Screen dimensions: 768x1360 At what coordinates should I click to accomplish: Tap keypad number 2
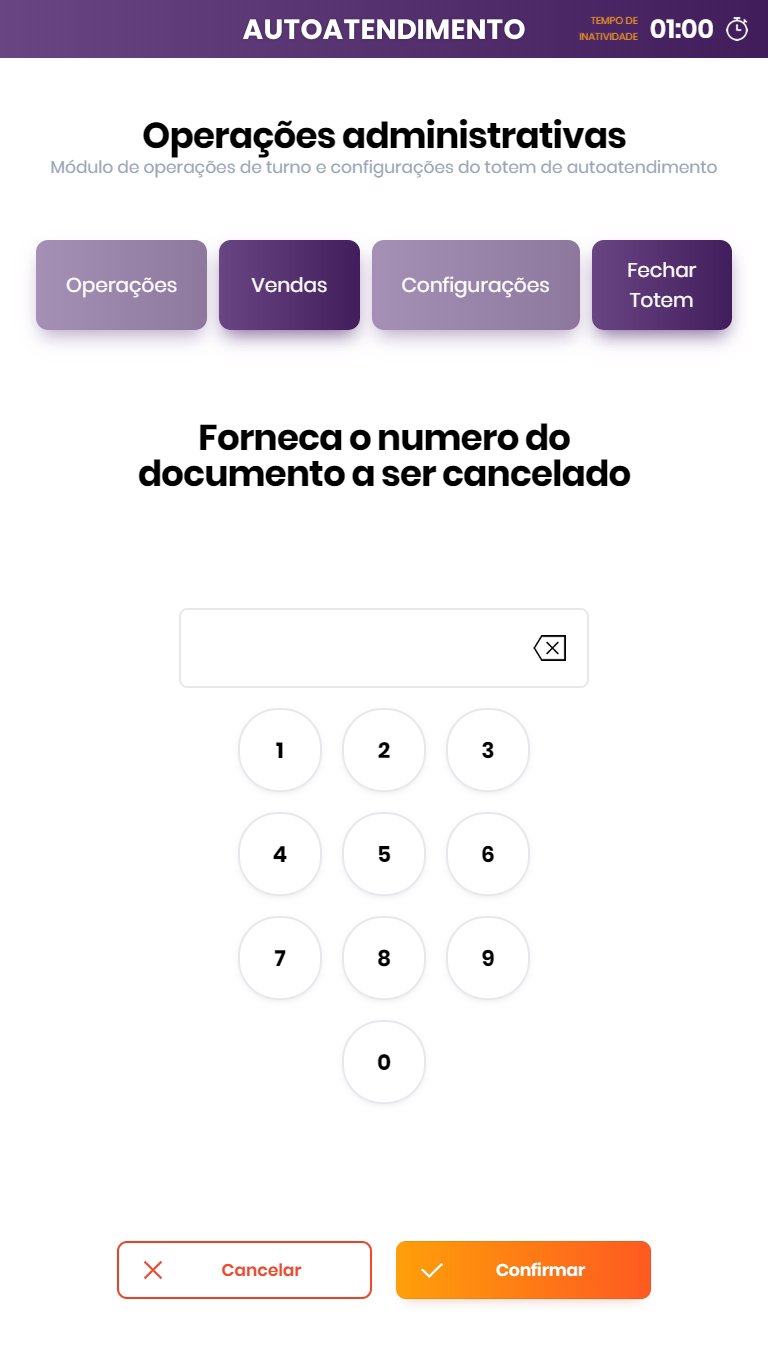tap(384, 750)
